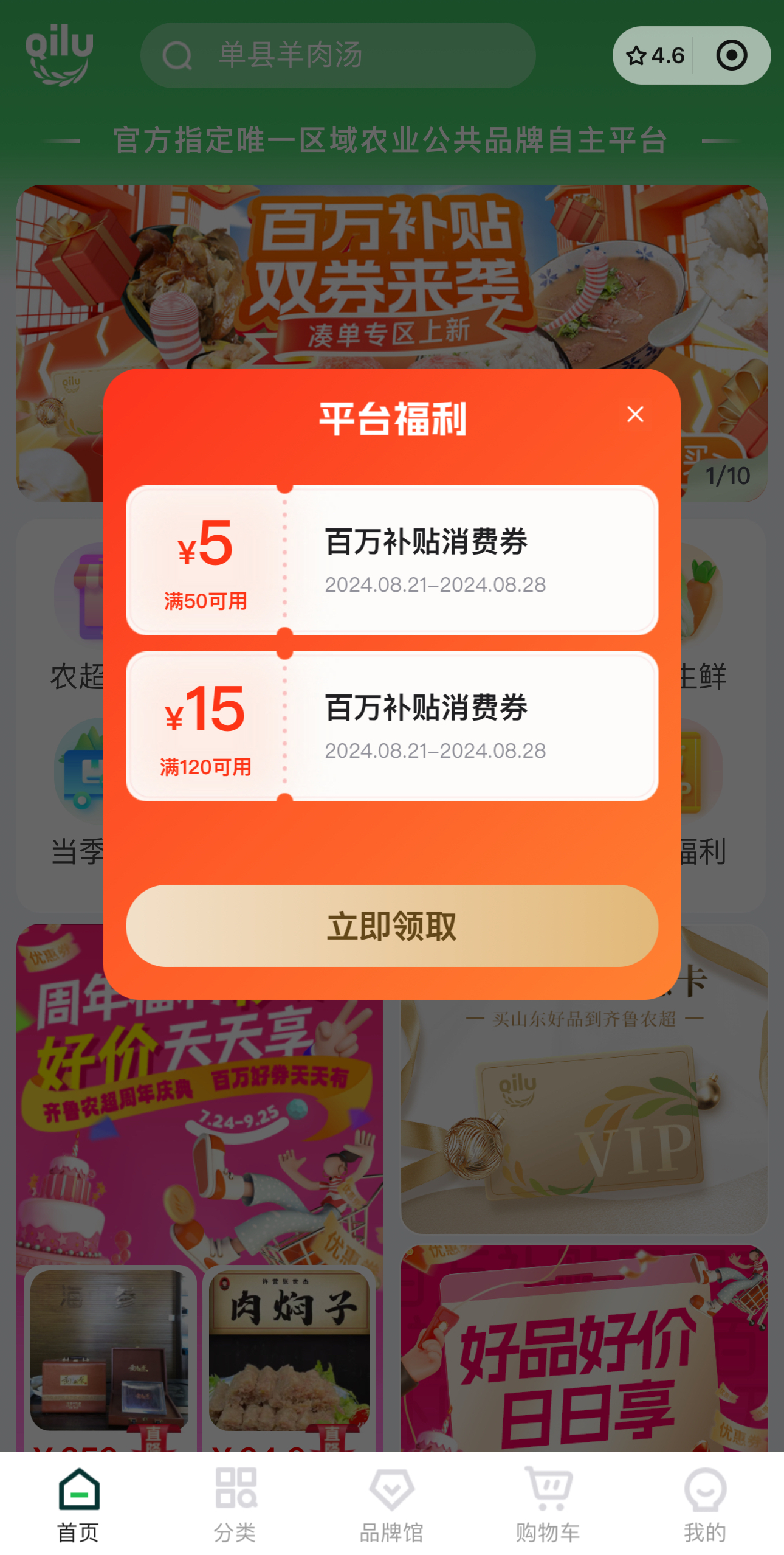Screen dimensions: 784x1555
Task: Open the 单县羊肉汤 search box
Action: pyautogui.click(x=337, y=55)
